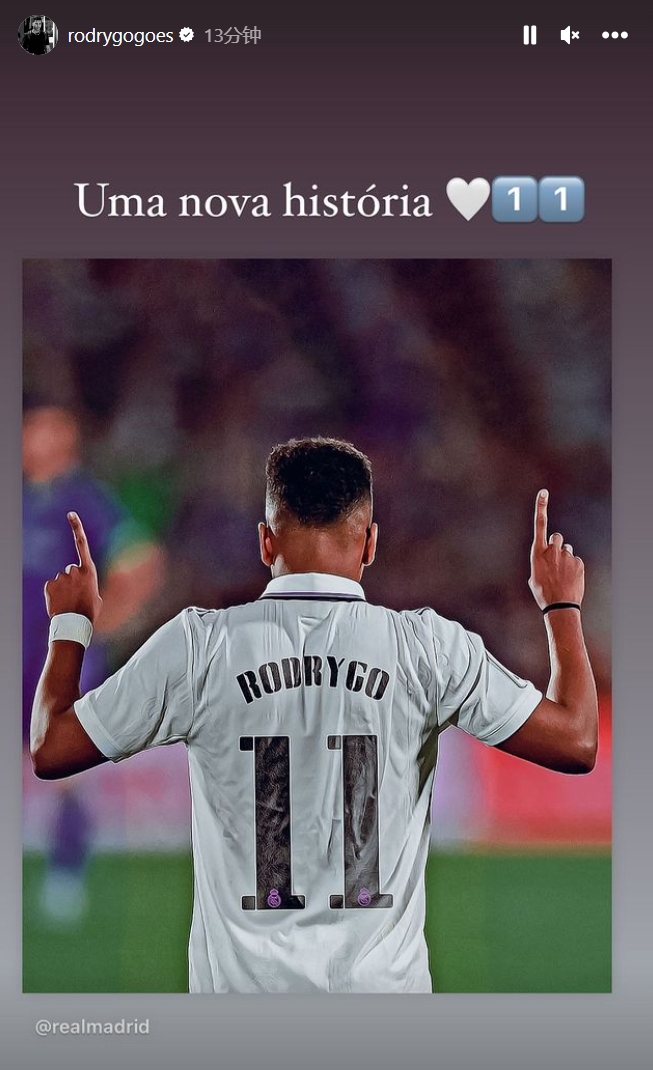Image resolution: width=653 pixels, height=1070 pixels.
Task: Unmute the story audio
Action: [x=569, y=36]
